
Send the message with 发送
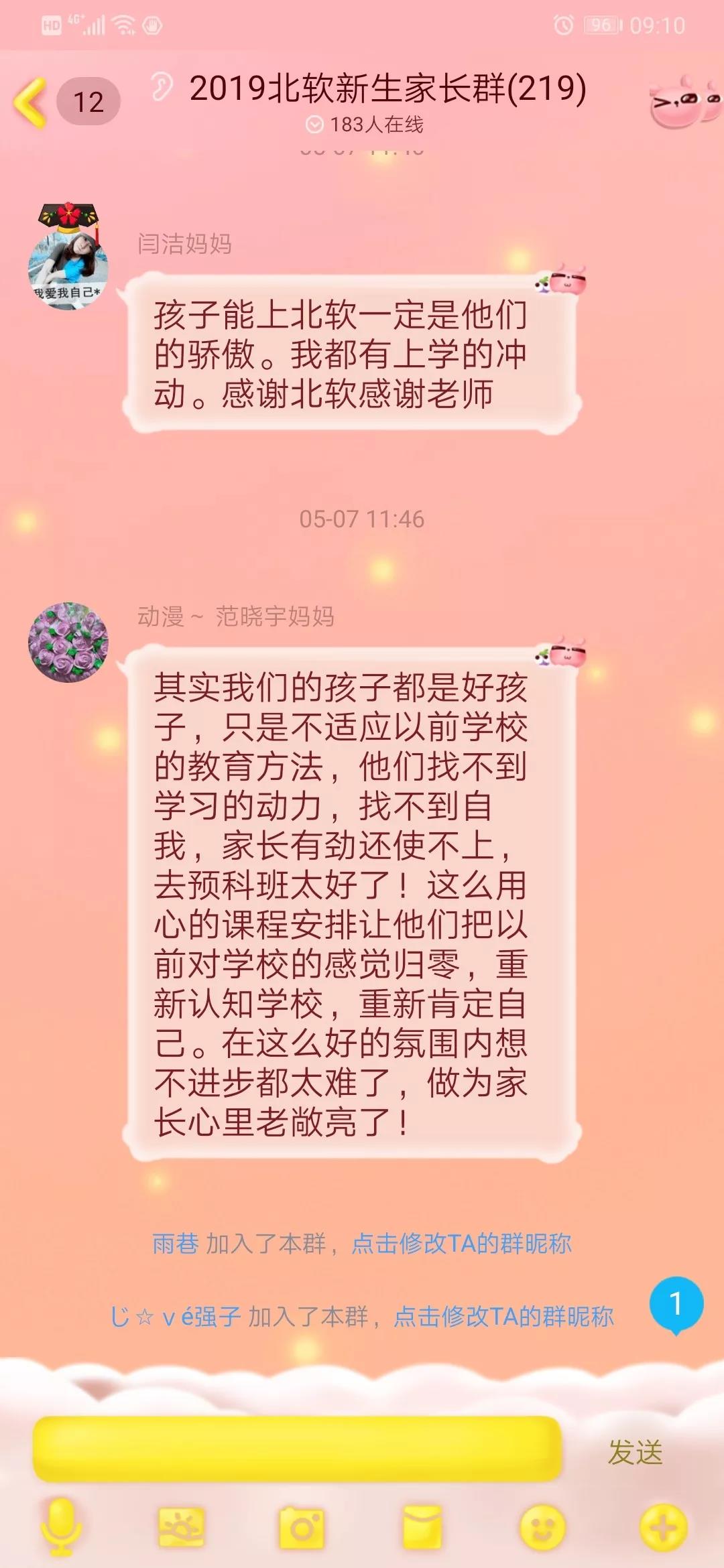(x=635, y=1452)
